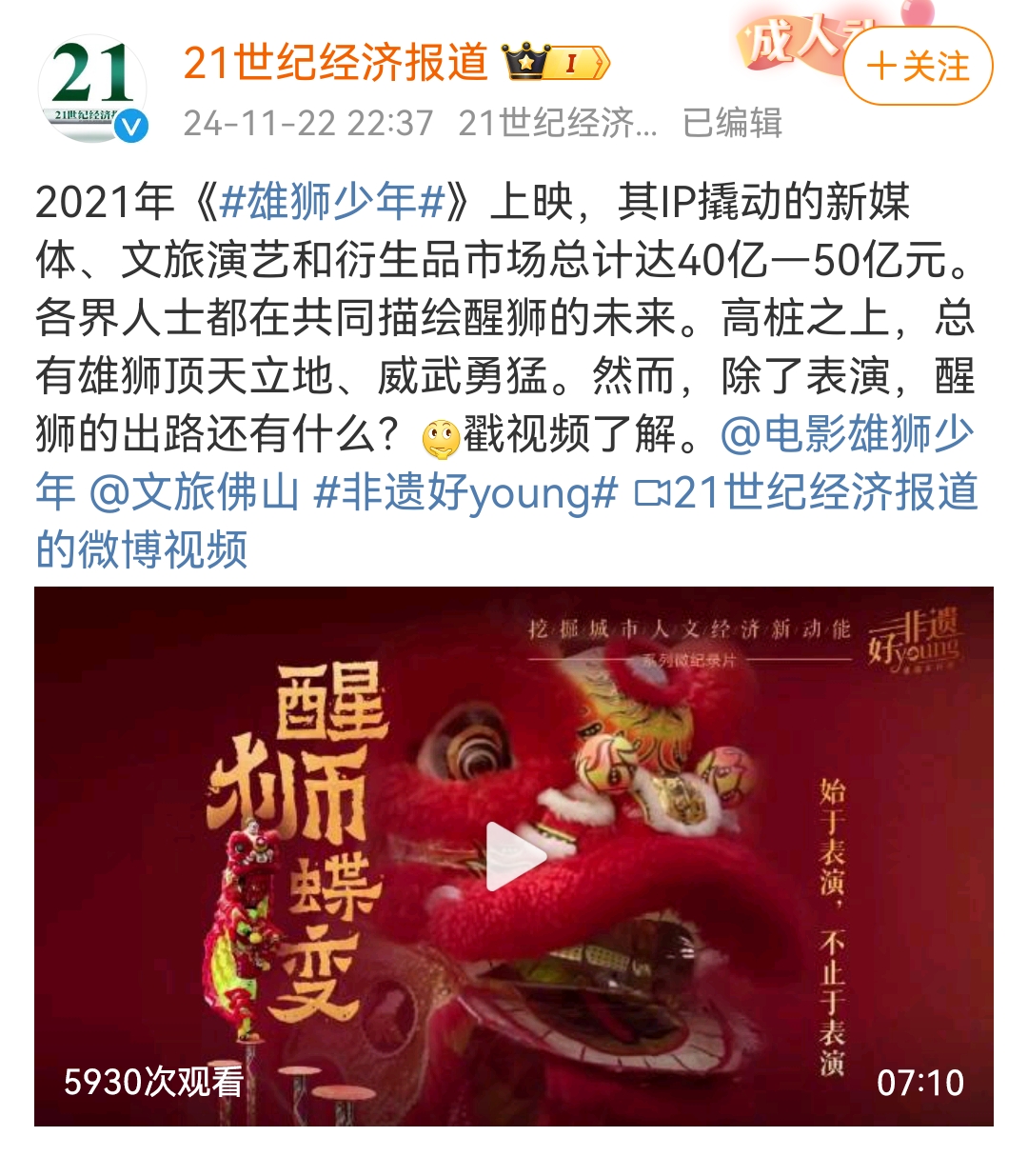The width and height of the screenshot is (1028, 1176).
Task: Open the #非遗好young# topic
Action: (465, 492)
